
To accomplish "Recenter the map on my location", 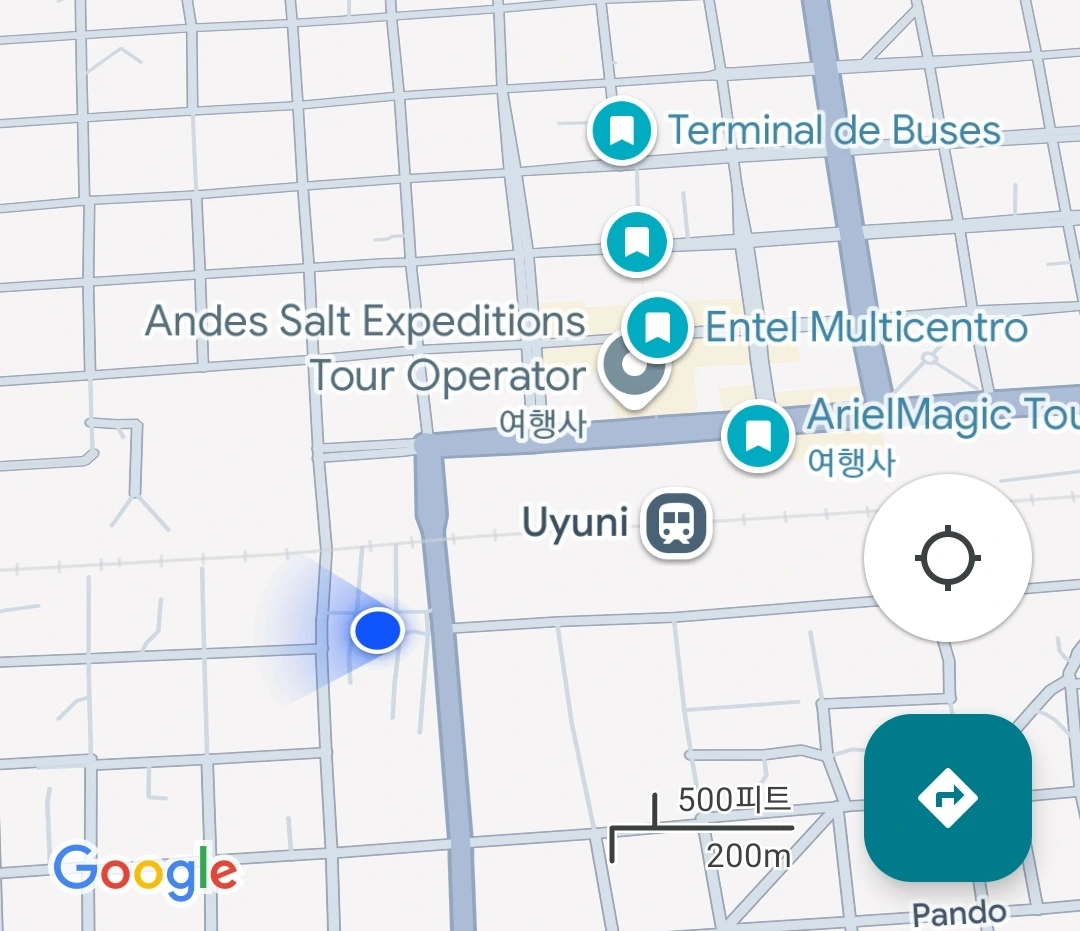I will [x=948, y=558].
